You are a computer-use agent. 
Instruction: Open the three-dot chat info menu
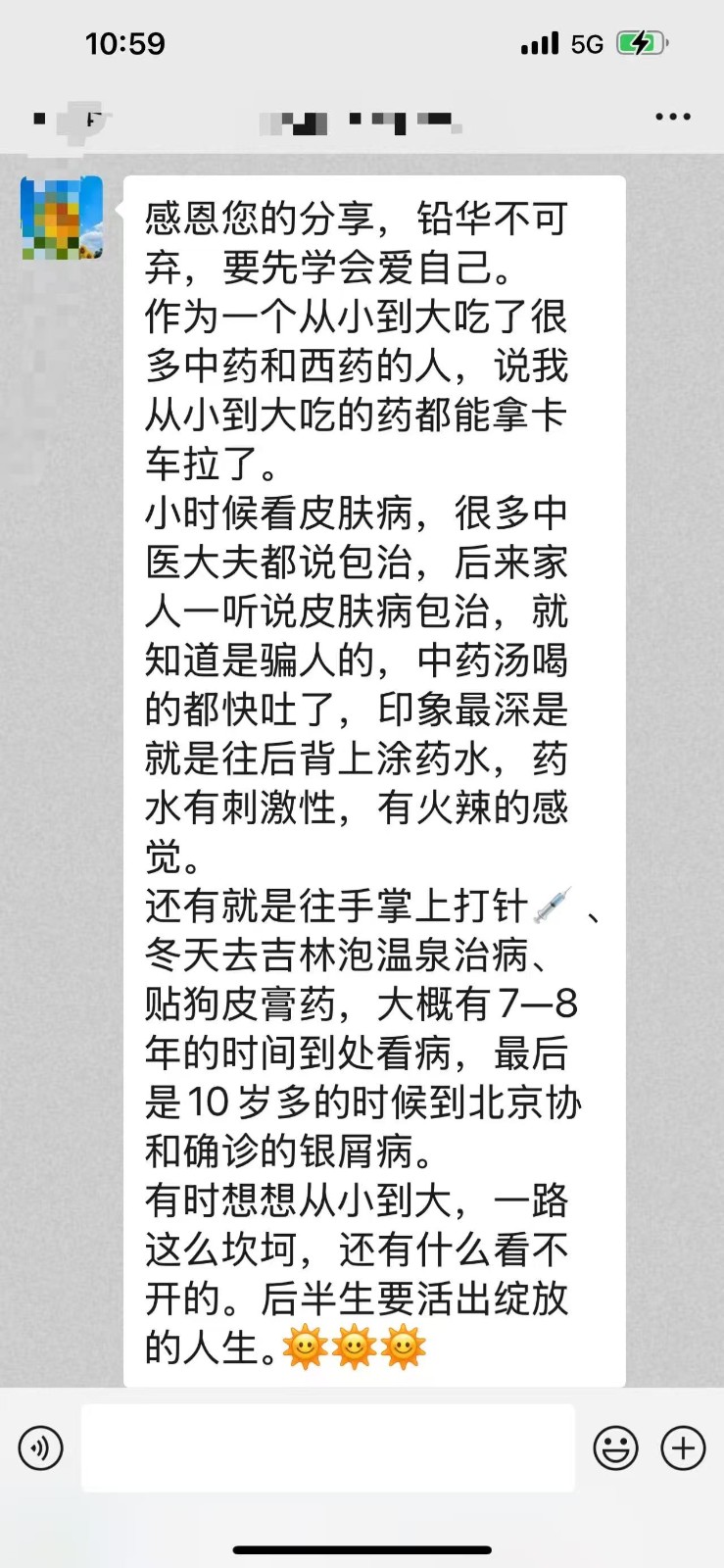(672, 117)
